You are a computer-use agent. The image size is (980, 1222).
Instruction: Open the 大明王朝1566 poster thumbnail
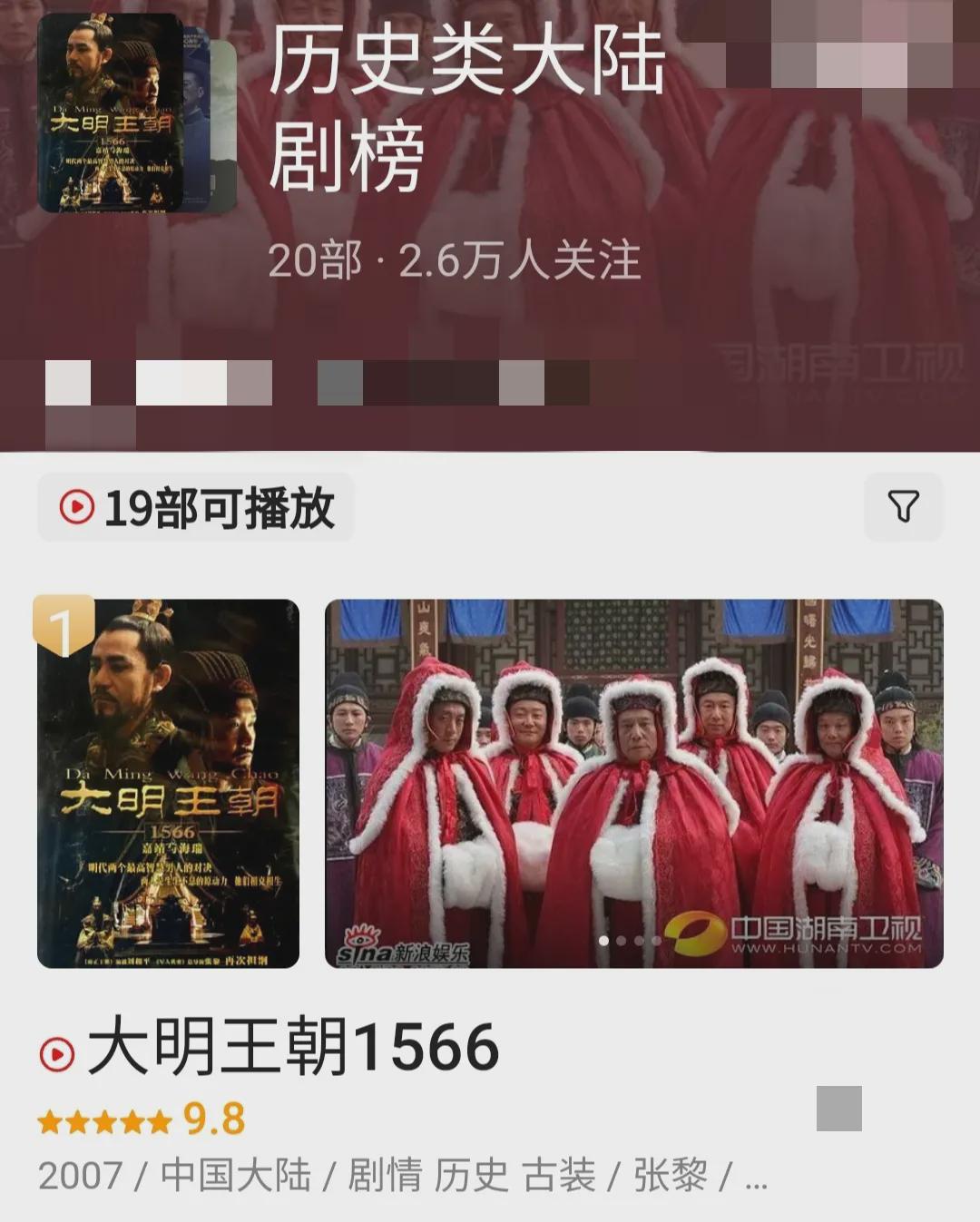168,783
